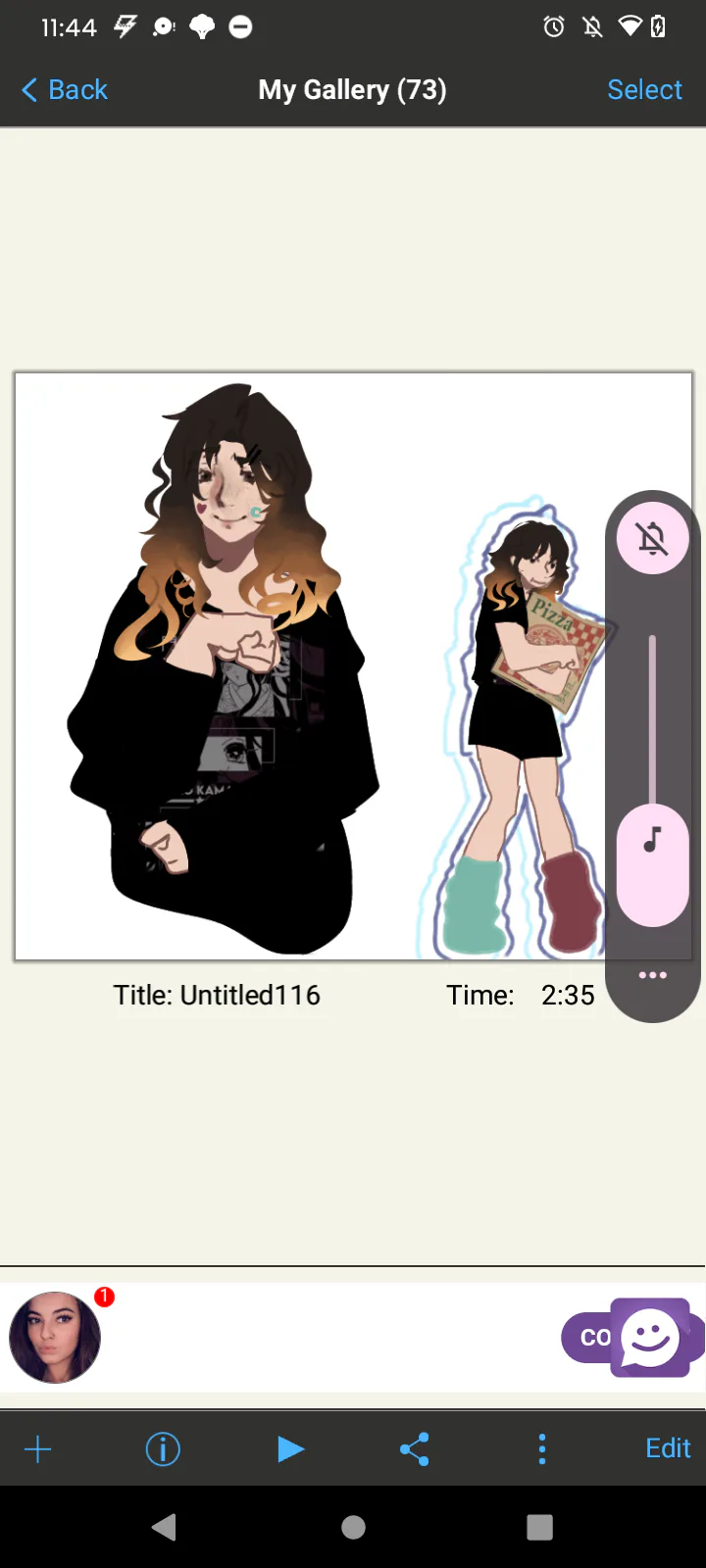Add a new artwork with plus icon

point(37,1448)
